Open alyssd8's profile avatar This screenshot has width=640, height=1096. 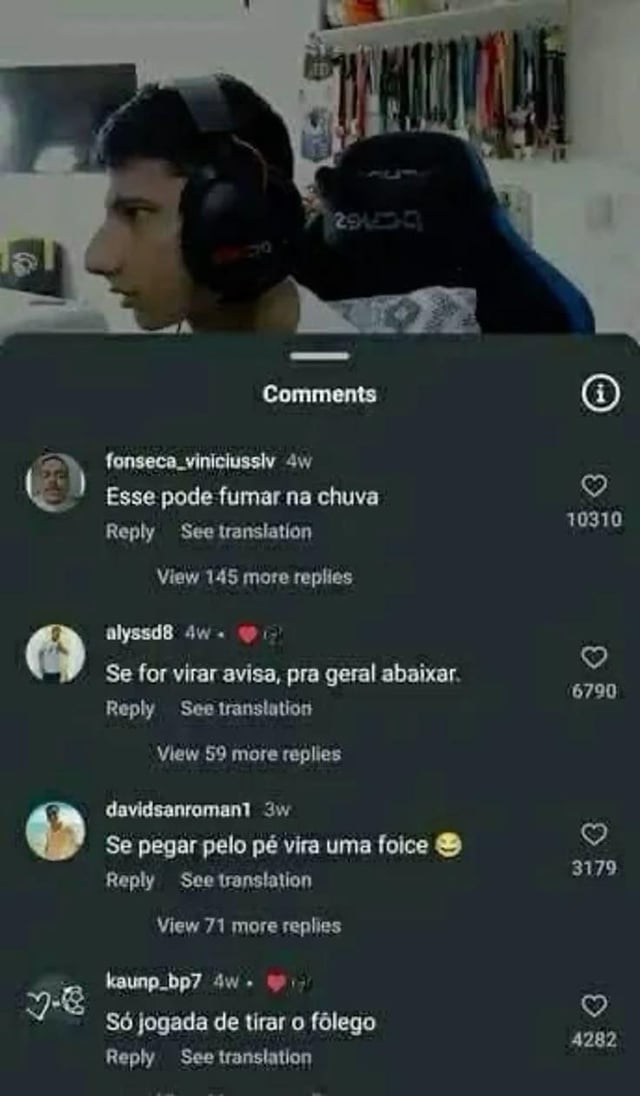coord(55,654)
